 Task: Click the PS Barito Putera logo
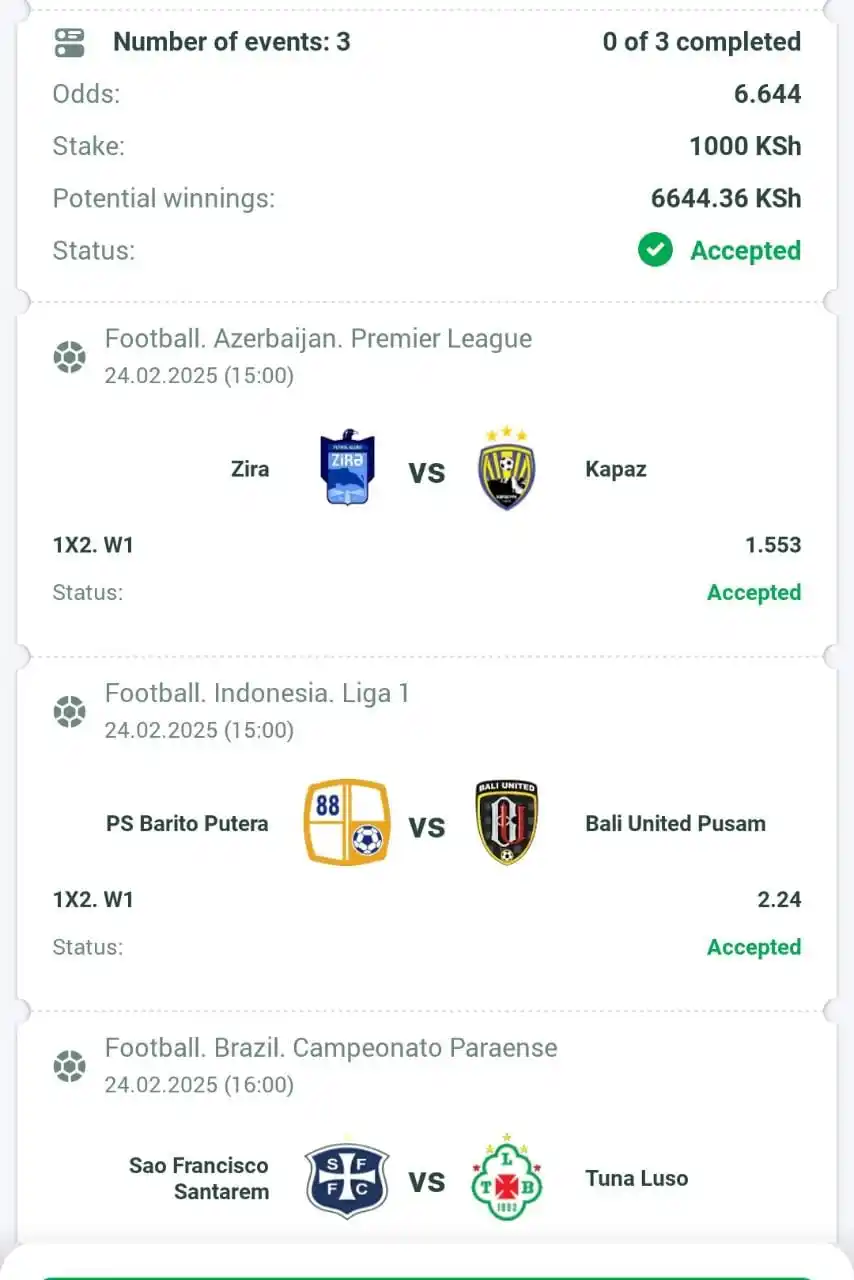coord(346,823)
